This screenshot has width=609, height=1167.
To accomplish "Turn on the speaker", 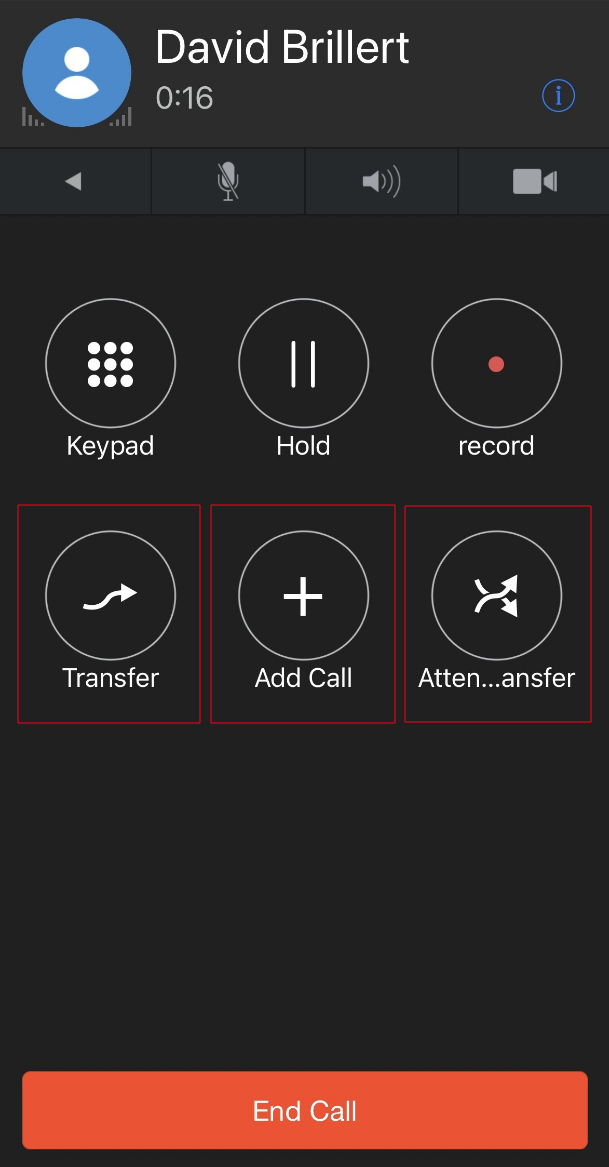I will point(381,181).
